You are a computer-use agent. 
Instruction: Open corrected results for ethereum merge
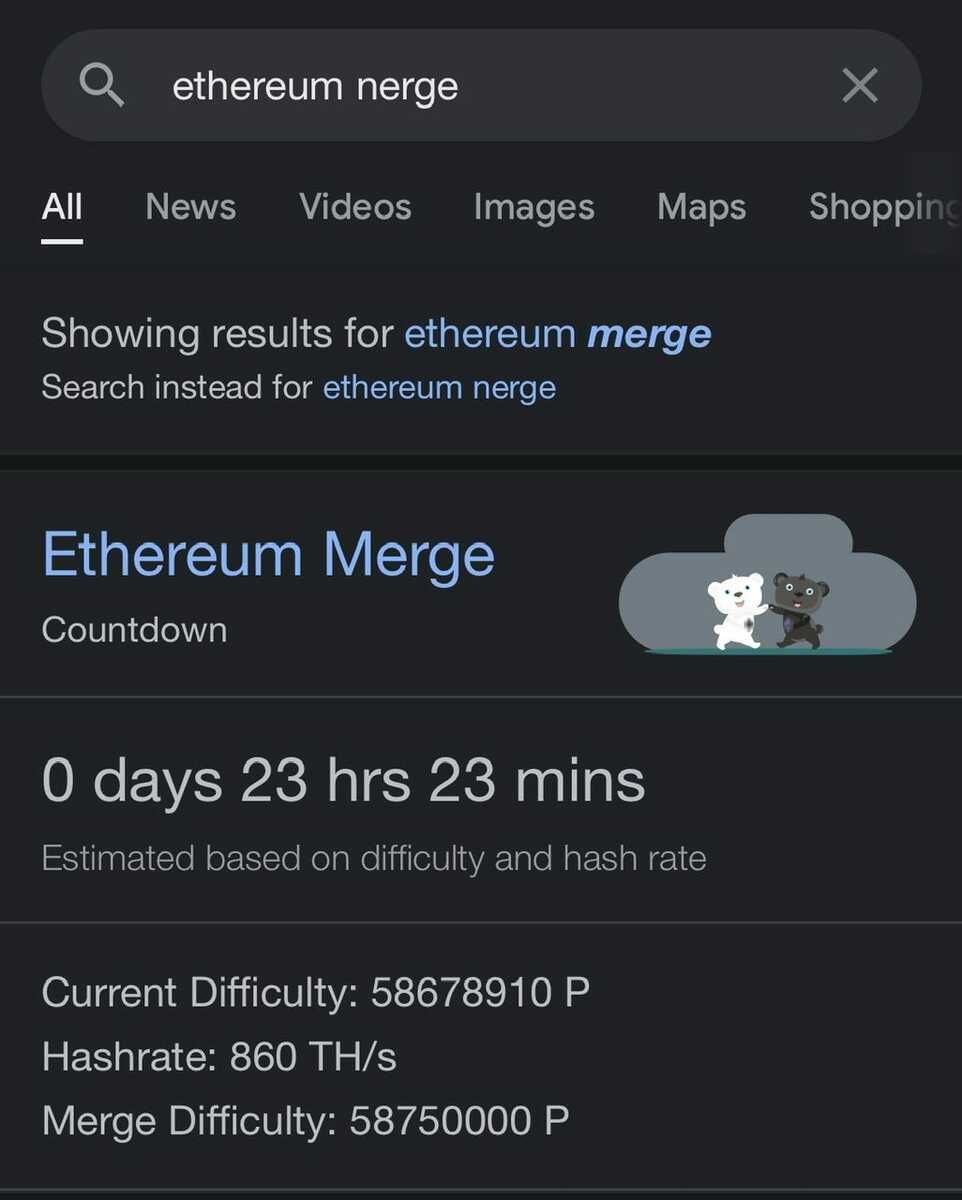[x=557, y=333]
